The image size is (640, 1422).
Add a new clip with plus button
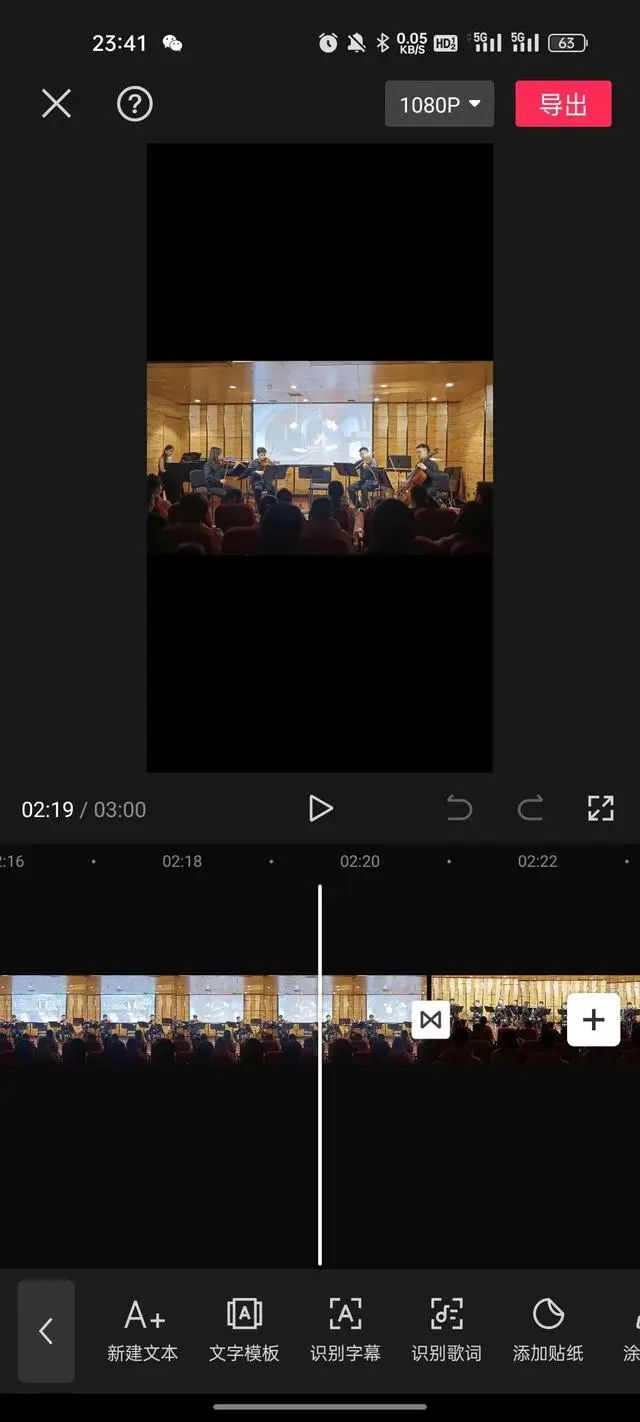pyautogui.click(x=593, y=1019)
